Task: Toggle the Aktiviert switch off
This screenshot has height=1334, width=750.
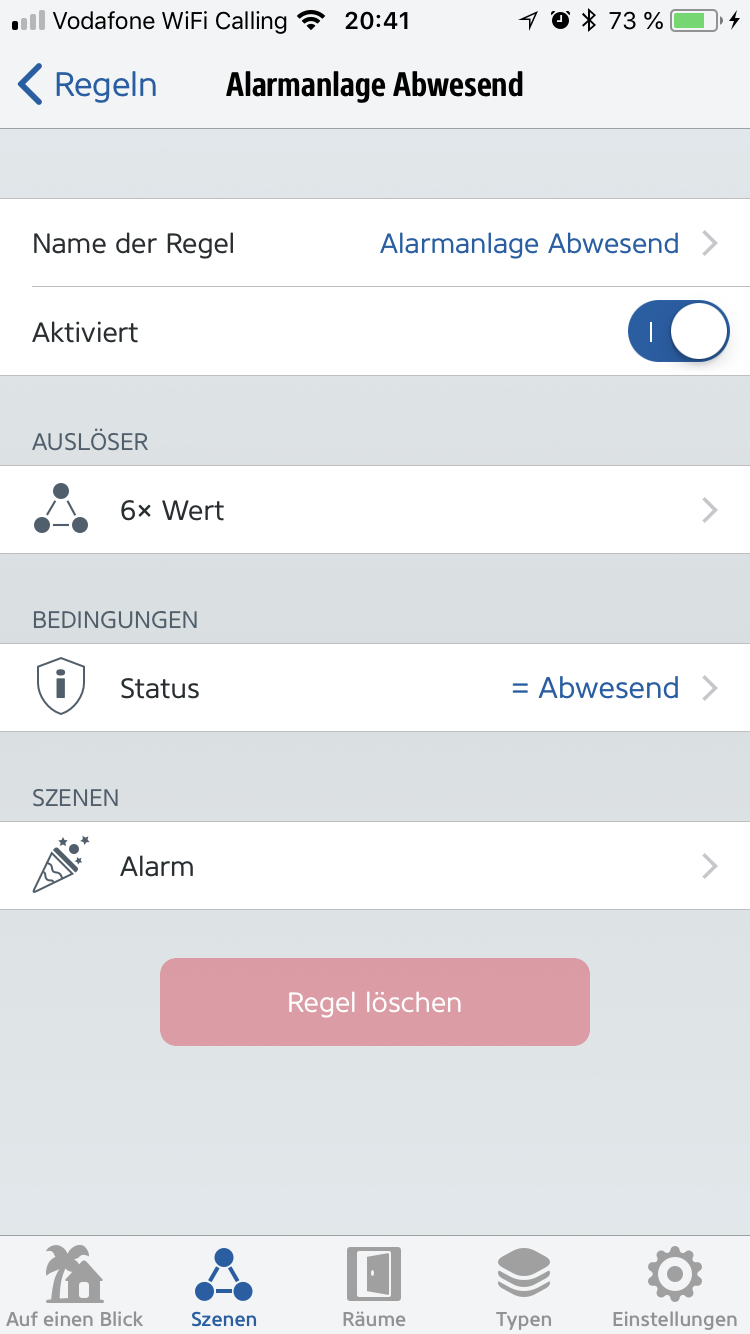Action: click(x=678, y=332)
